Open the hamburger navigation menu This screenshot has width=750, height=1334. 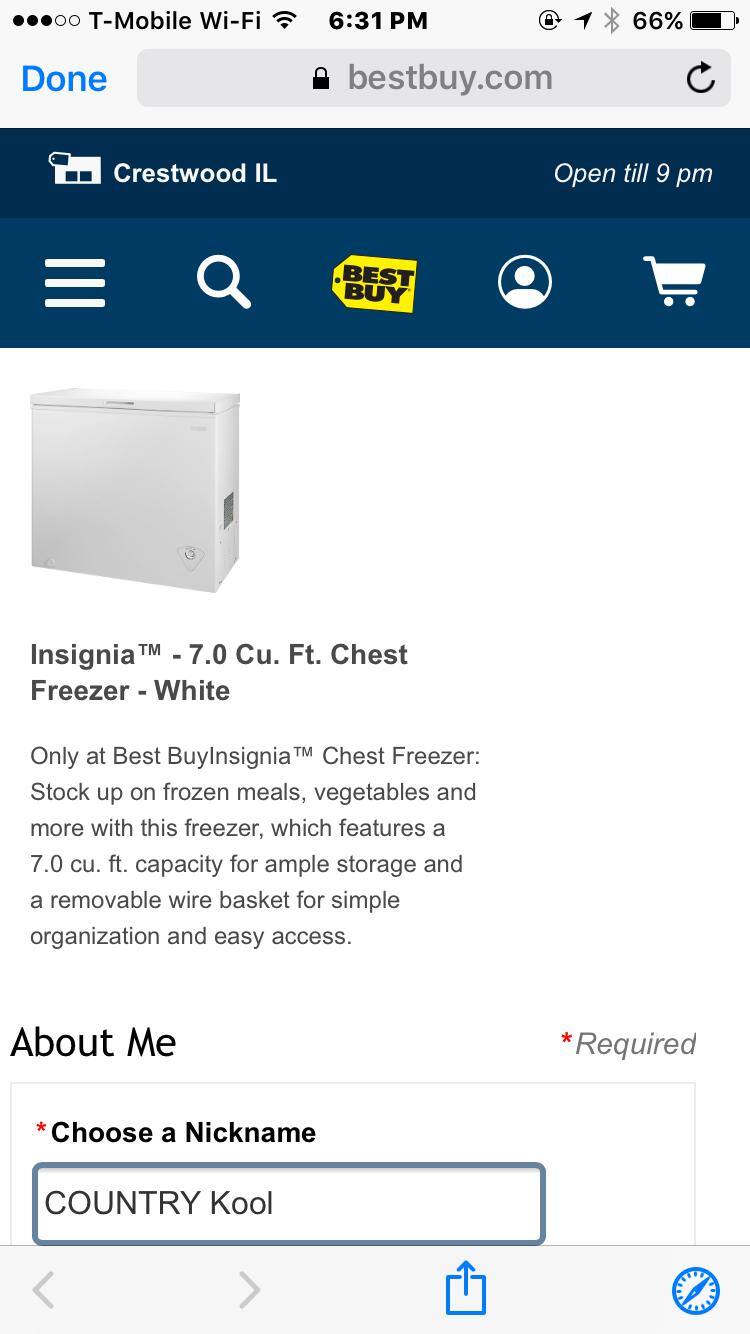(75, 283)
